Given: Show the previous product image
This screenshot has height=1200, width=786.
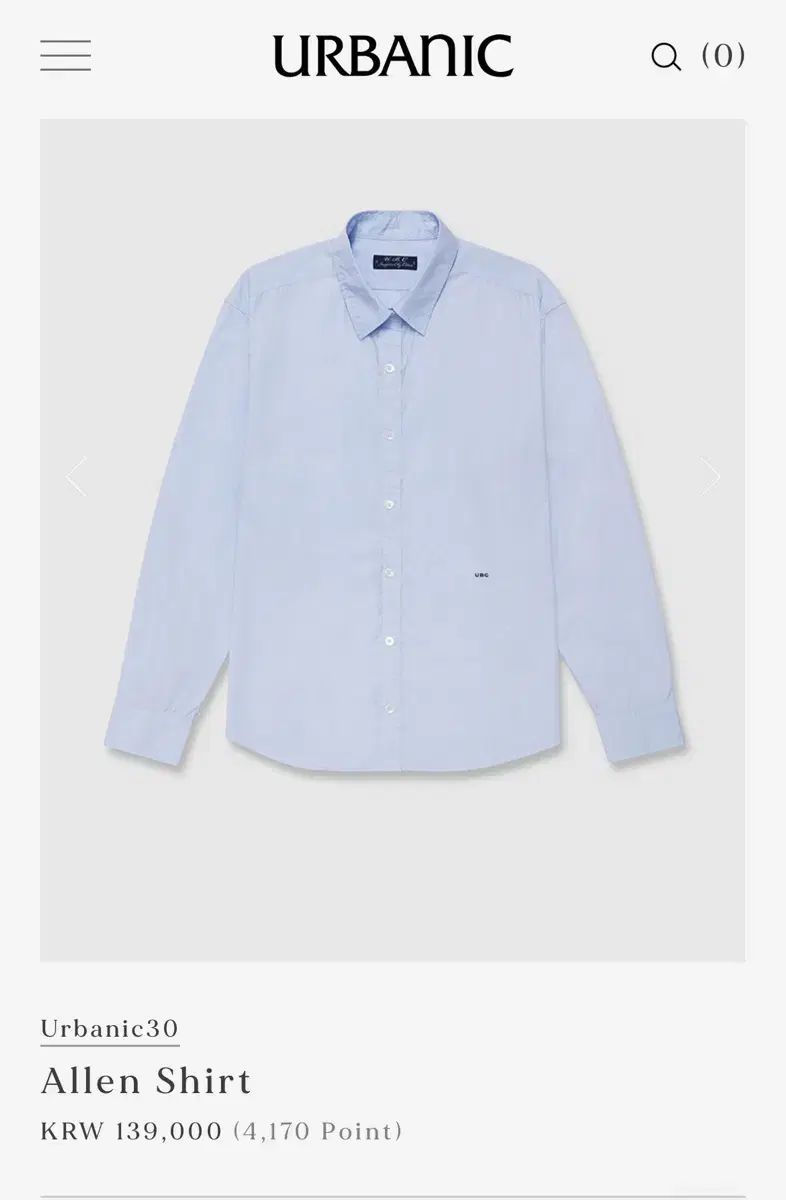Looking at the screenshot, I should point(76,477).
